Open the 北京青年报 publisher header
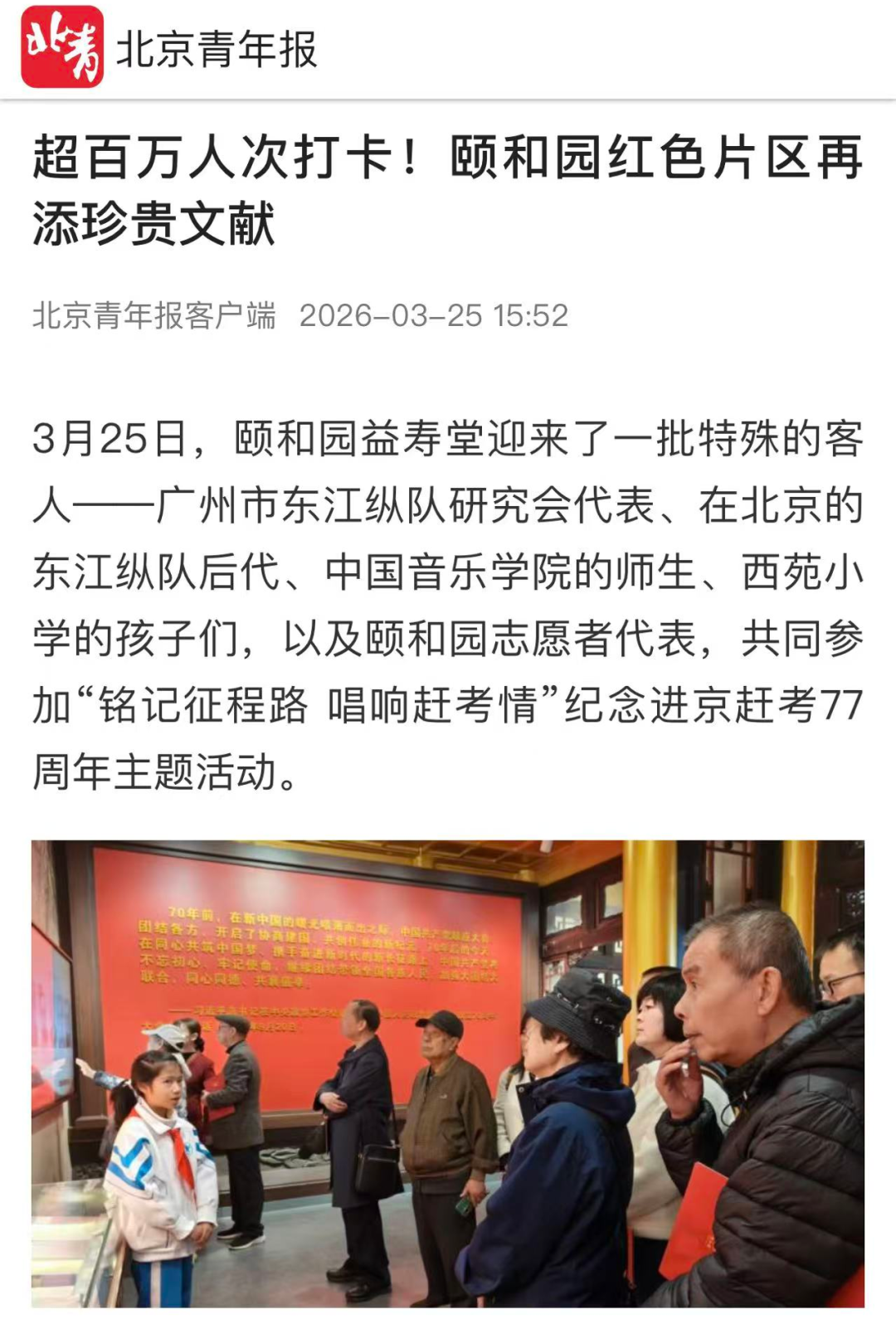Viewport: 896px width, 1329px height. tap(170, 48)
